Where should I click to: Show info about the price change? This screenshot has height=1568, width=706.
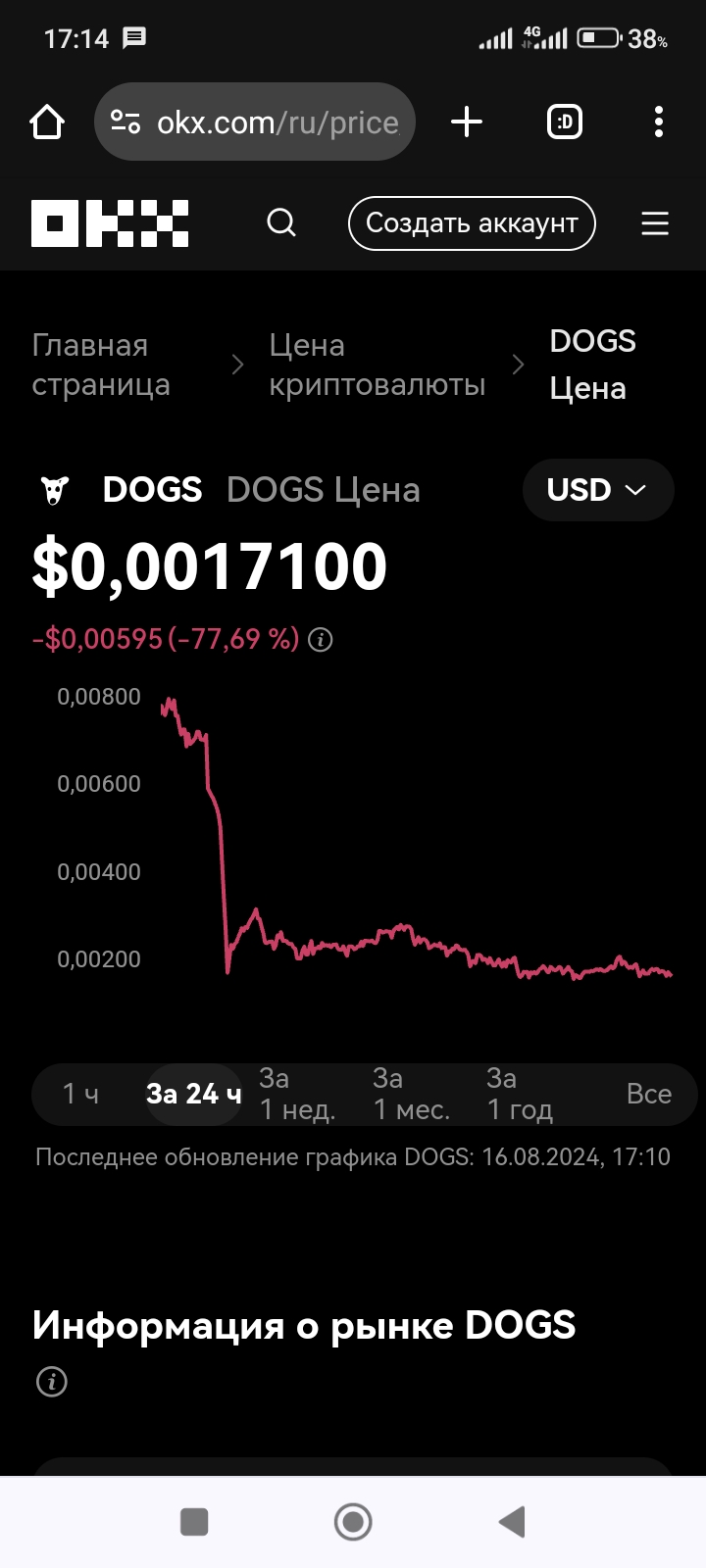[x=321, y=640]
